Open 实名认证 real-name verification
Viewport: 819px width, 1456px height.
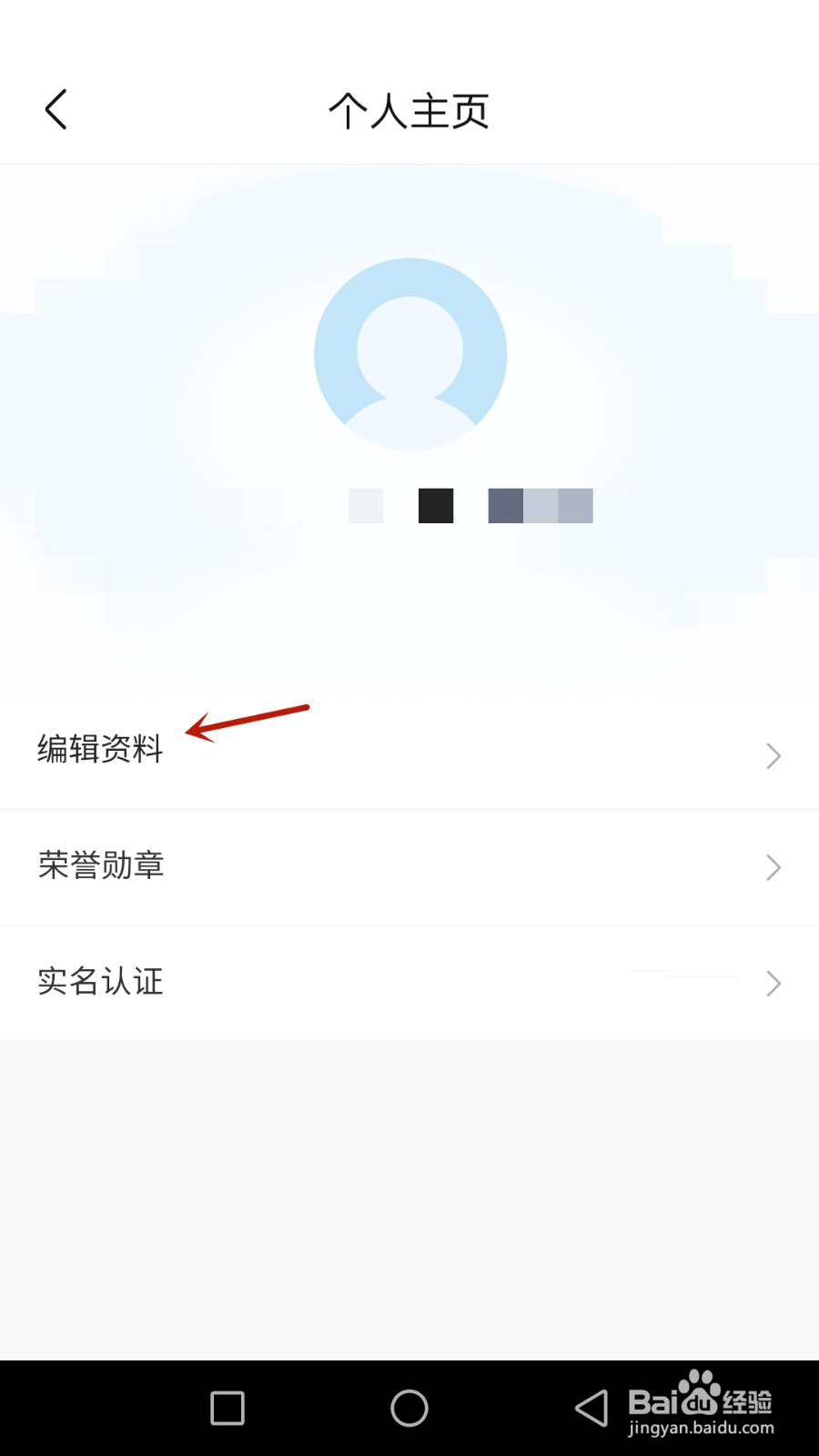[x=100, y=983]
